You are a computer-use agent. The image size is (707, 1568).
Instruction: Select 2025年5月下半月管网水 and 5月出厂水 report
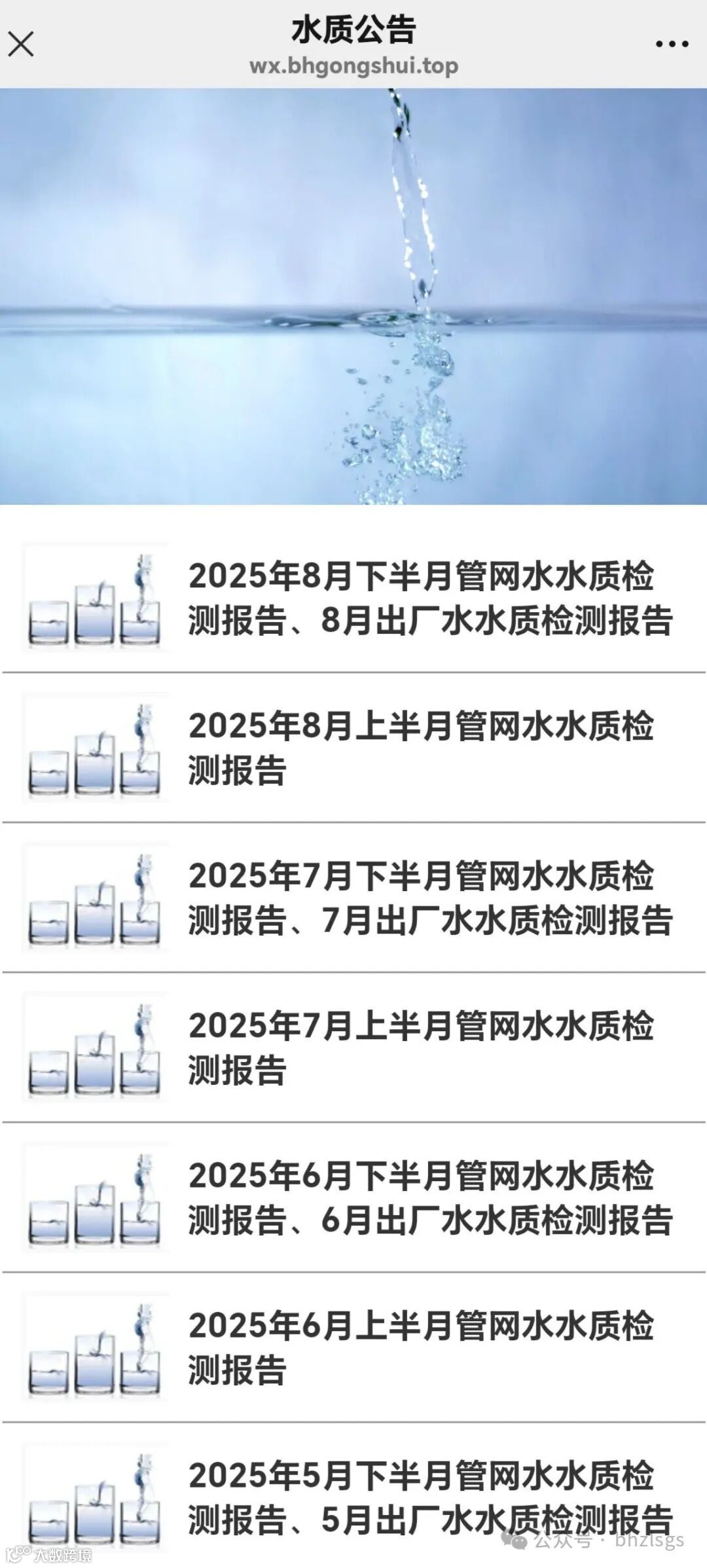point(430,1496)
